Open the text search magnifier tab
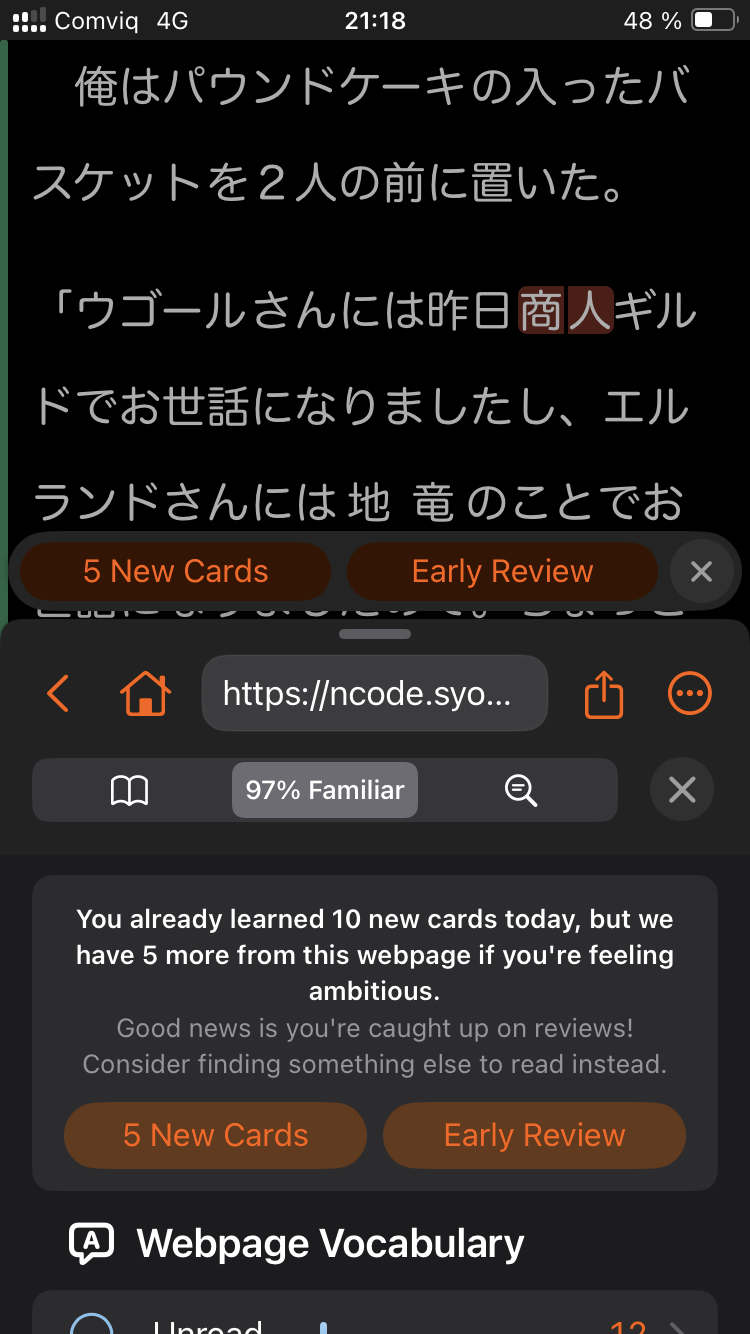Viewport: 750px width, 1334px height. 520,790
